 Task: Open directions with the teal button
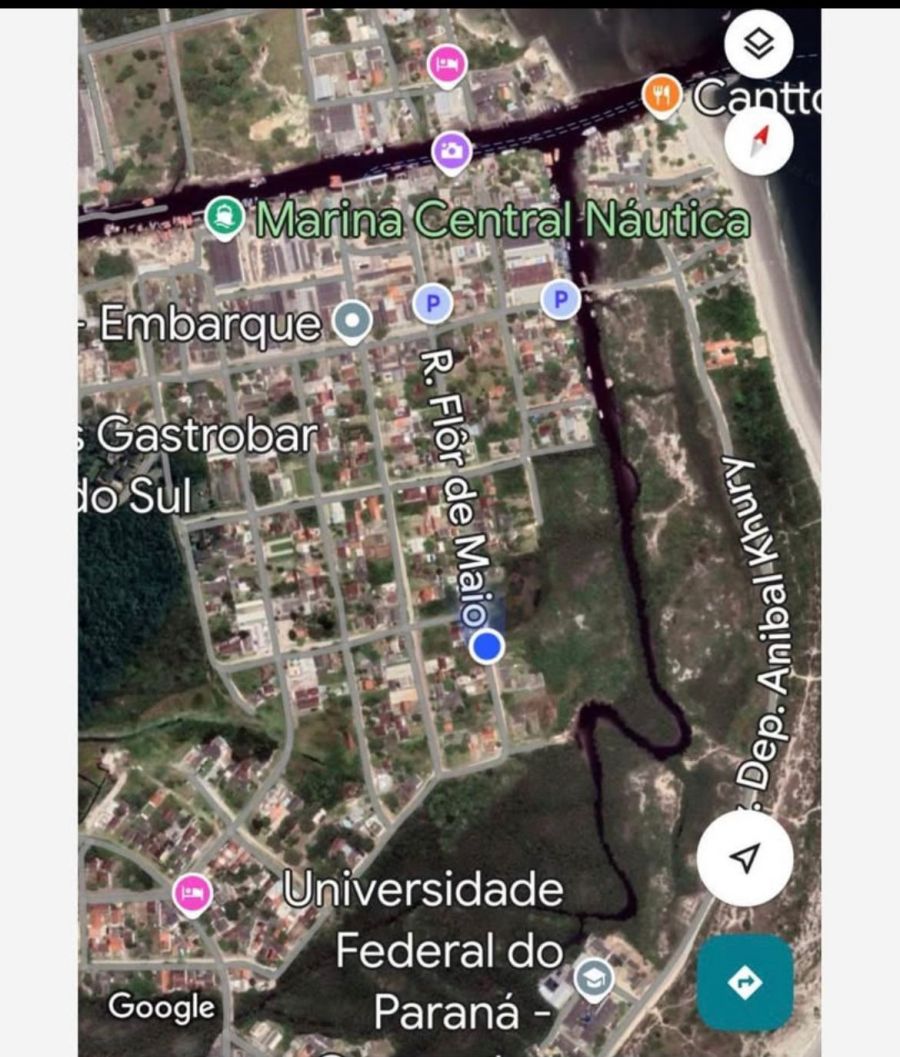tap(745, 982)
